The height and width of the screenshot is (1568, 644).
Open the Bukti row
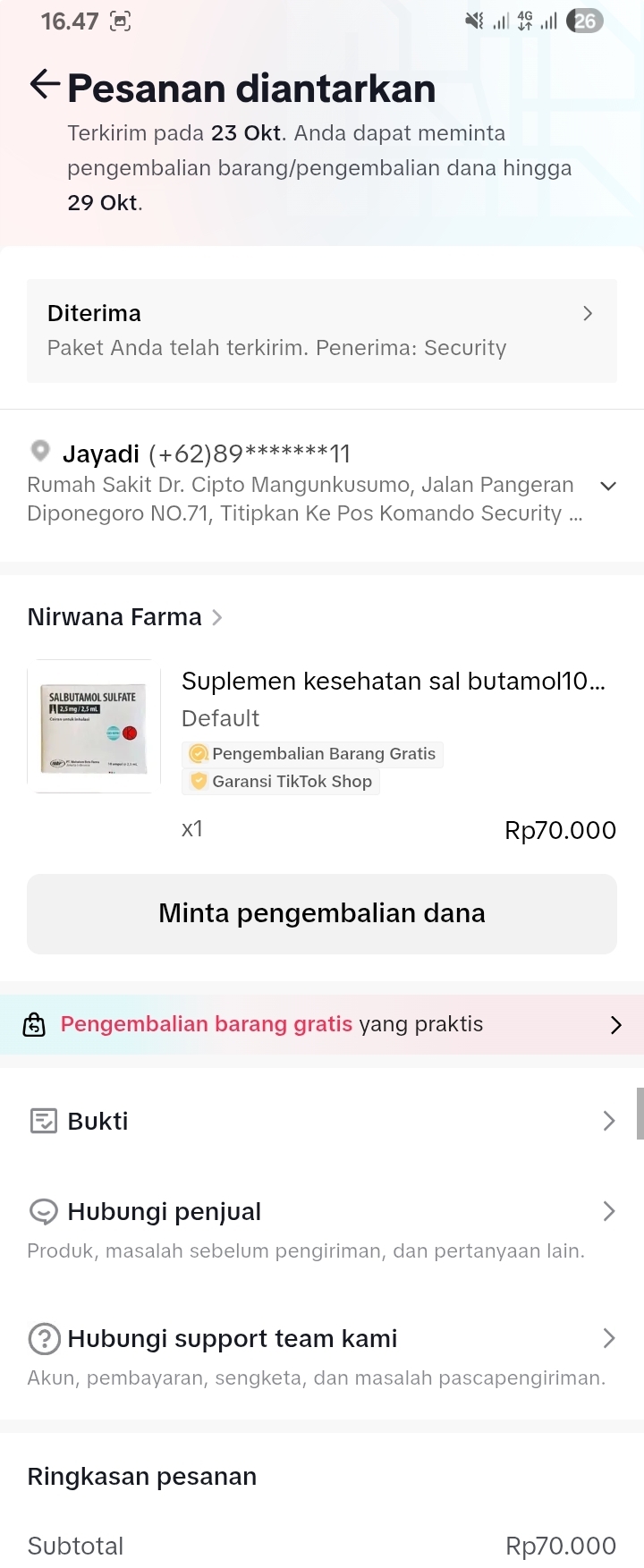pos(321,1121)
